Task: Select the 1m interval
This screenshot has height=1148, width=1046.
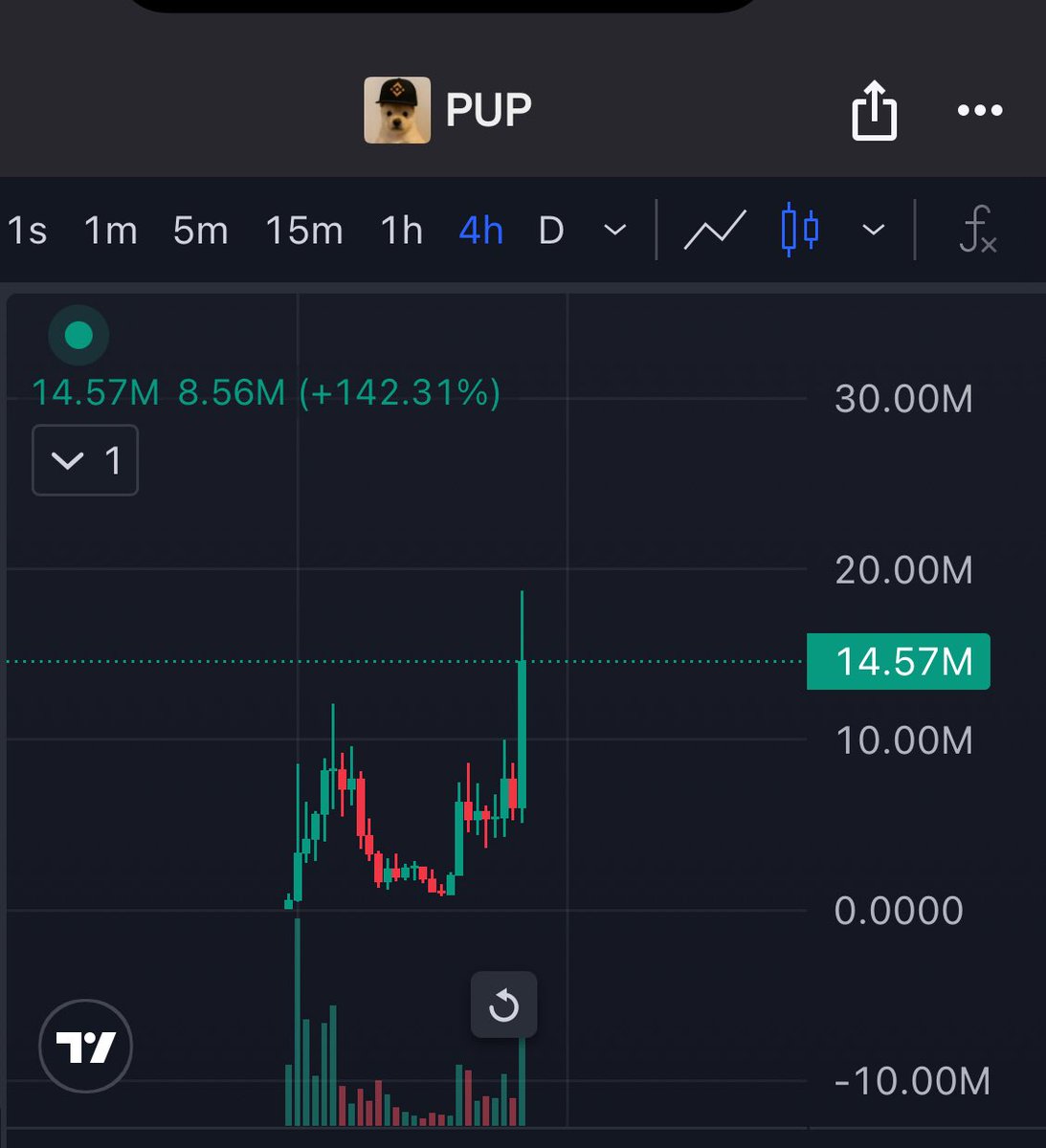Action: tap(111, 231)
